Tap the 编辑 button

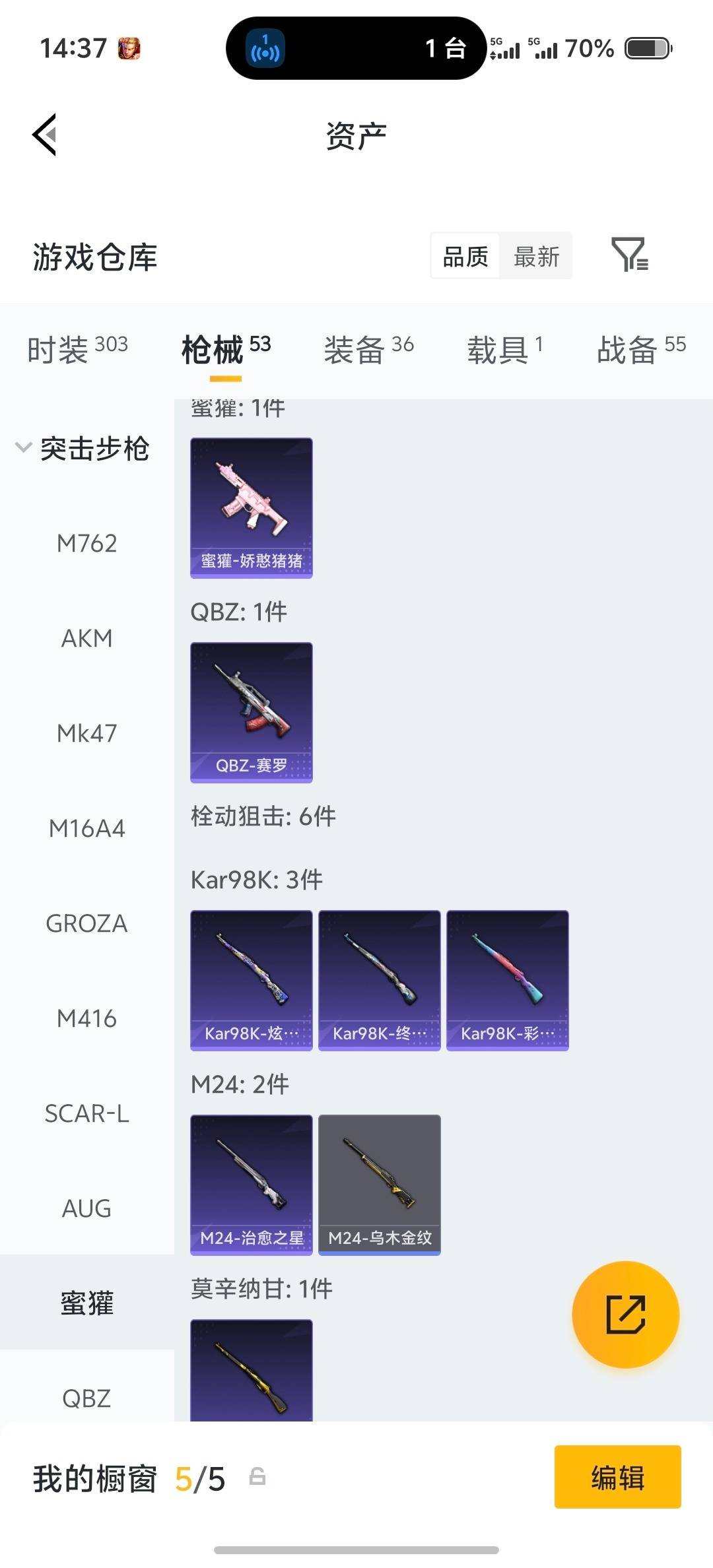[x=617, y=1478]
